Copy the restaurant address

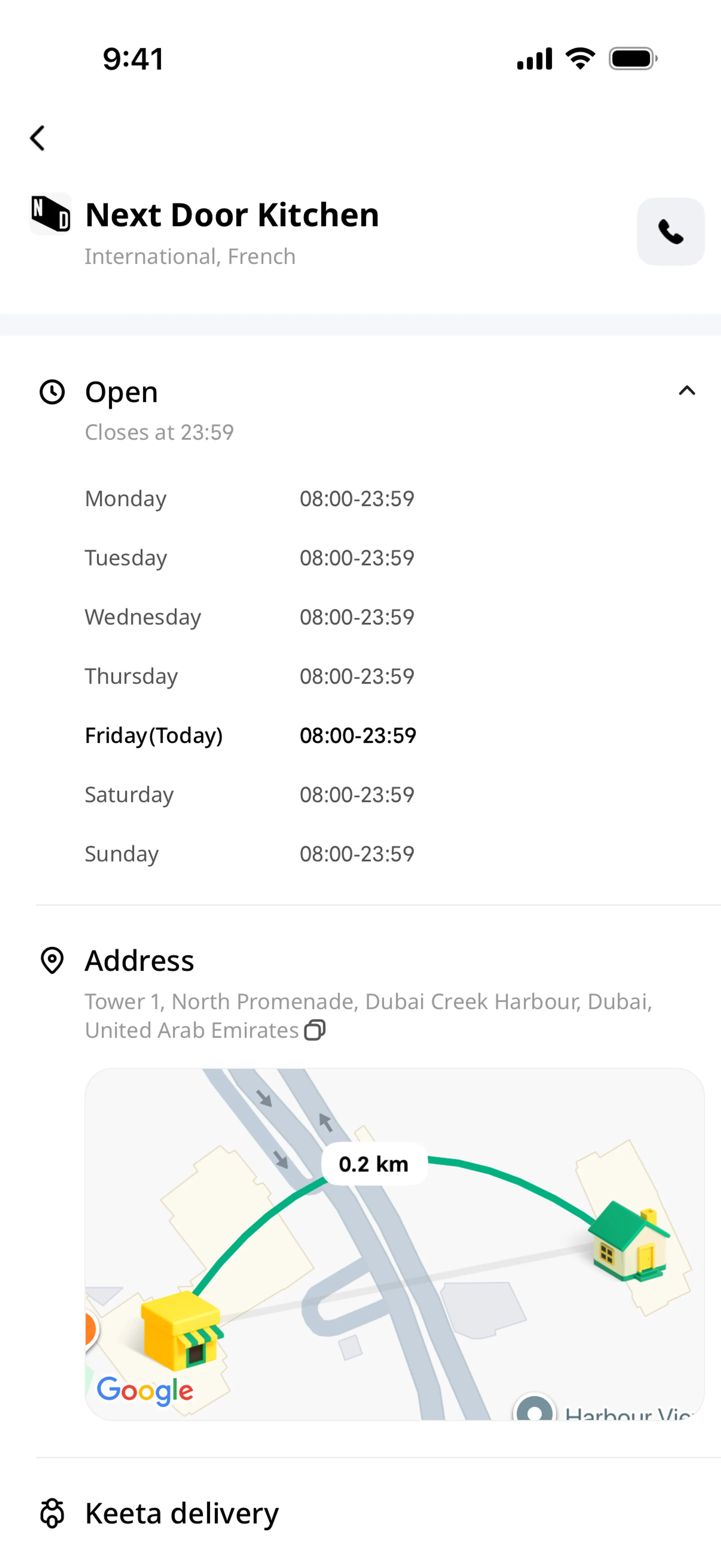click(x=315, y=1030)
